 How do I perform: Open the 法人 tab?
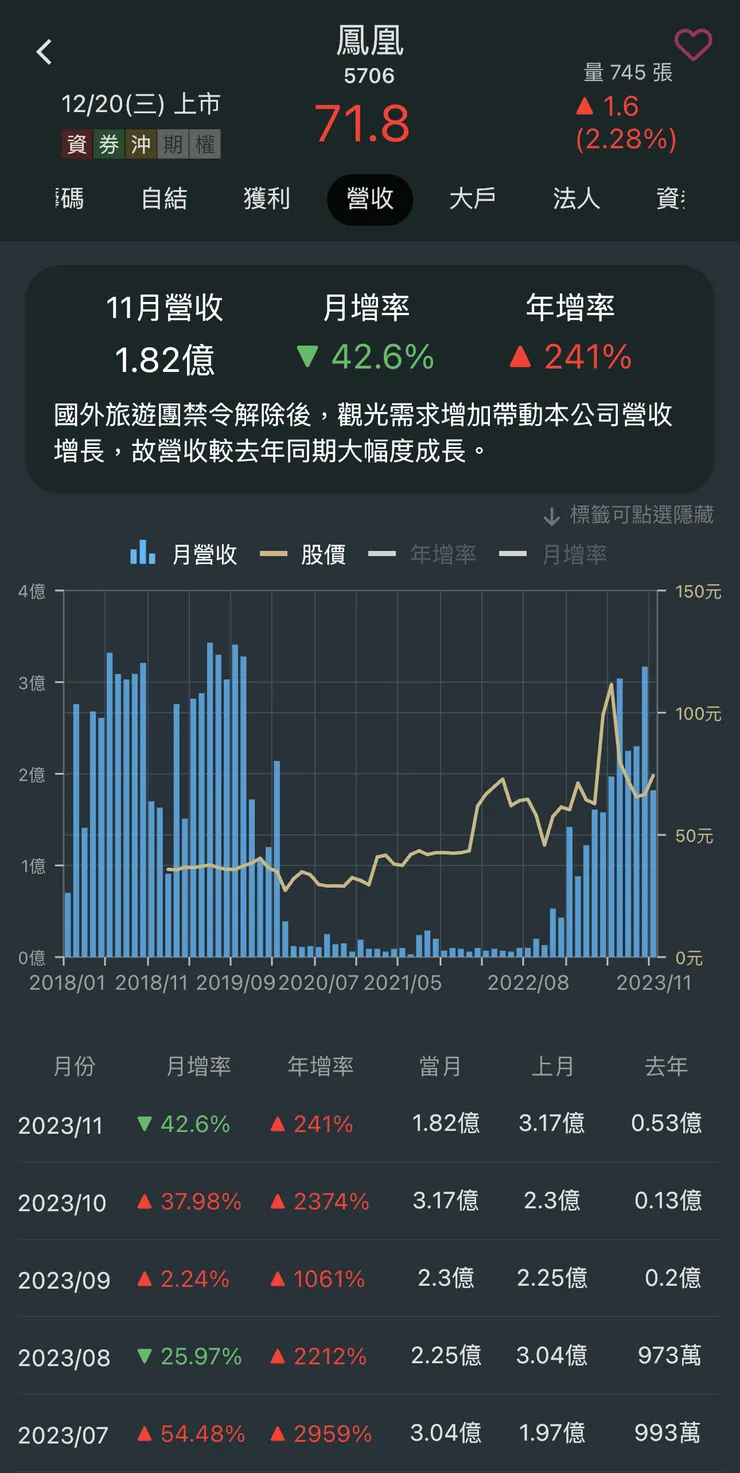[x=576, y=199]
